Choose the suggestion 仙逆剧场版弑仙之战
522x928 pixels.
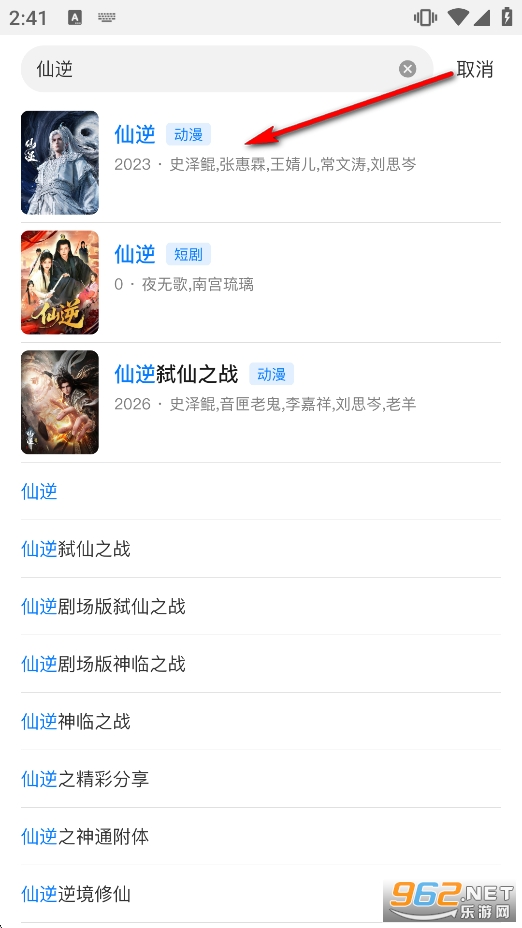tap(261, 607)
